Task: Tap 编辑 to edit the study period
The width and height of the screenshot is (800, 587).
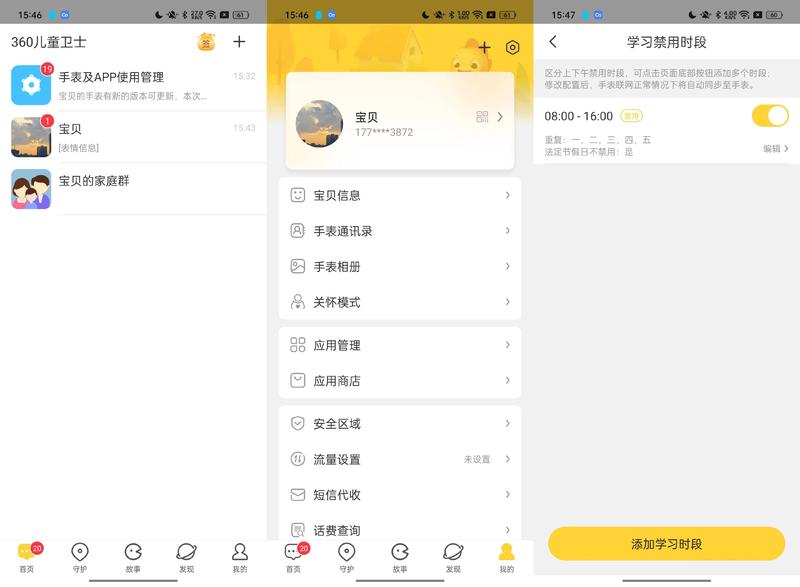Action: pyautogui.click(x=775, y=148)
